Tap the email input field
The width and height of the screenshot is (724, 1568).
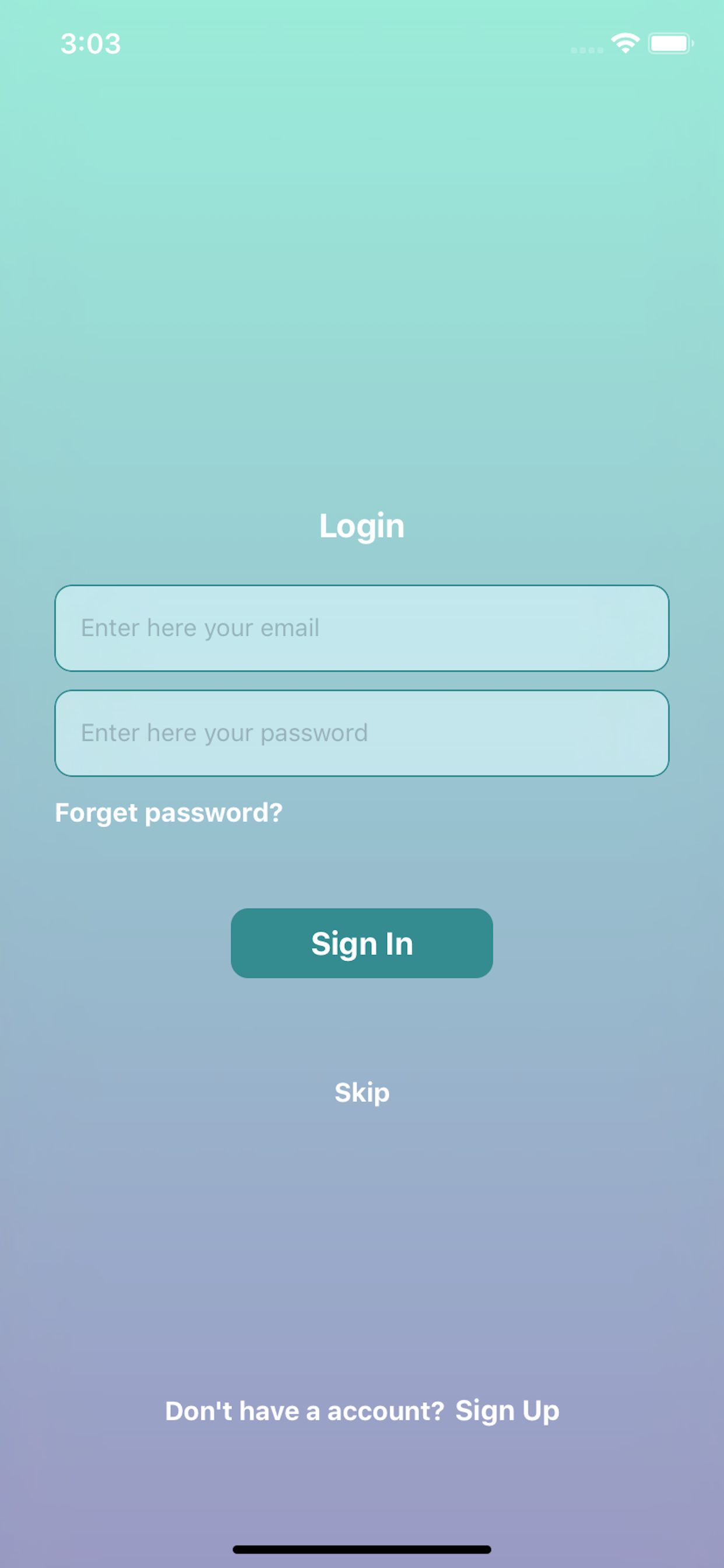[362, 628]
